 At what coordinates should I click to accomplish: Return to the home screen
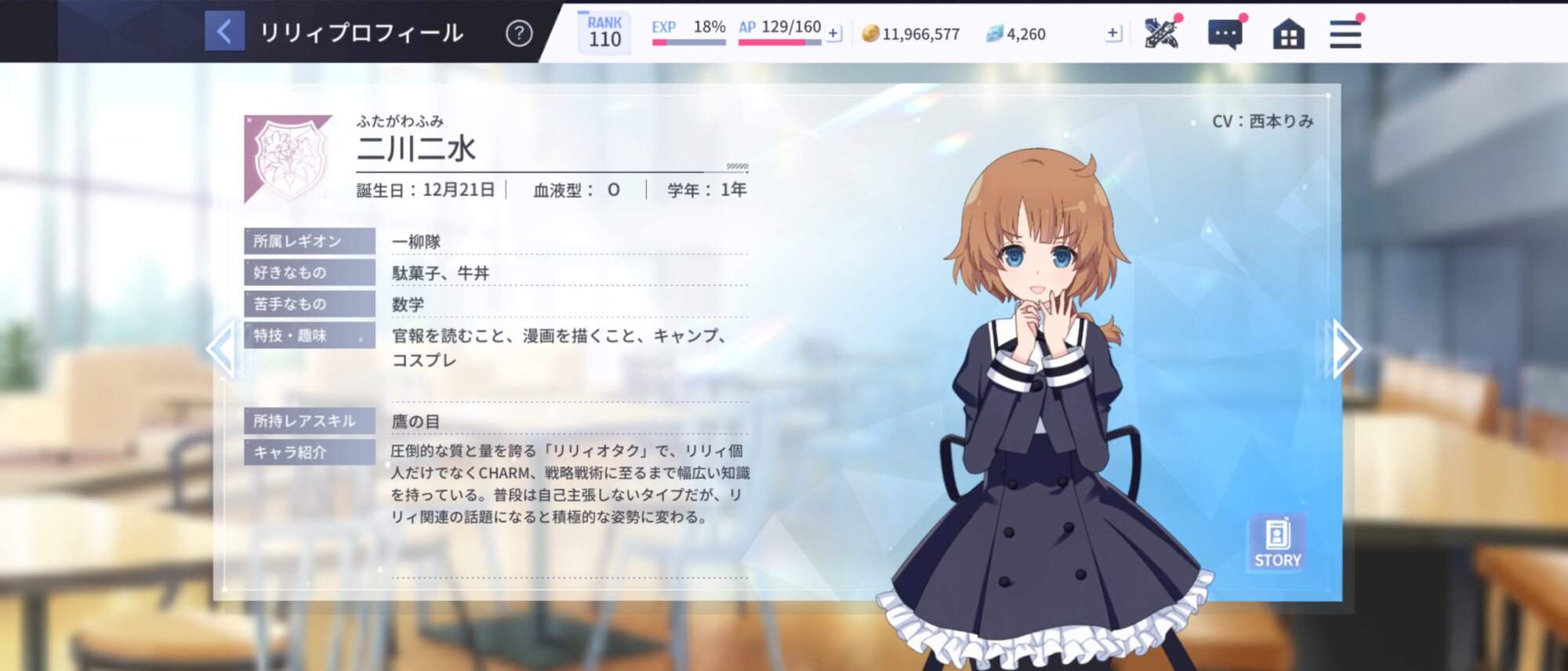coord(1288,34)
